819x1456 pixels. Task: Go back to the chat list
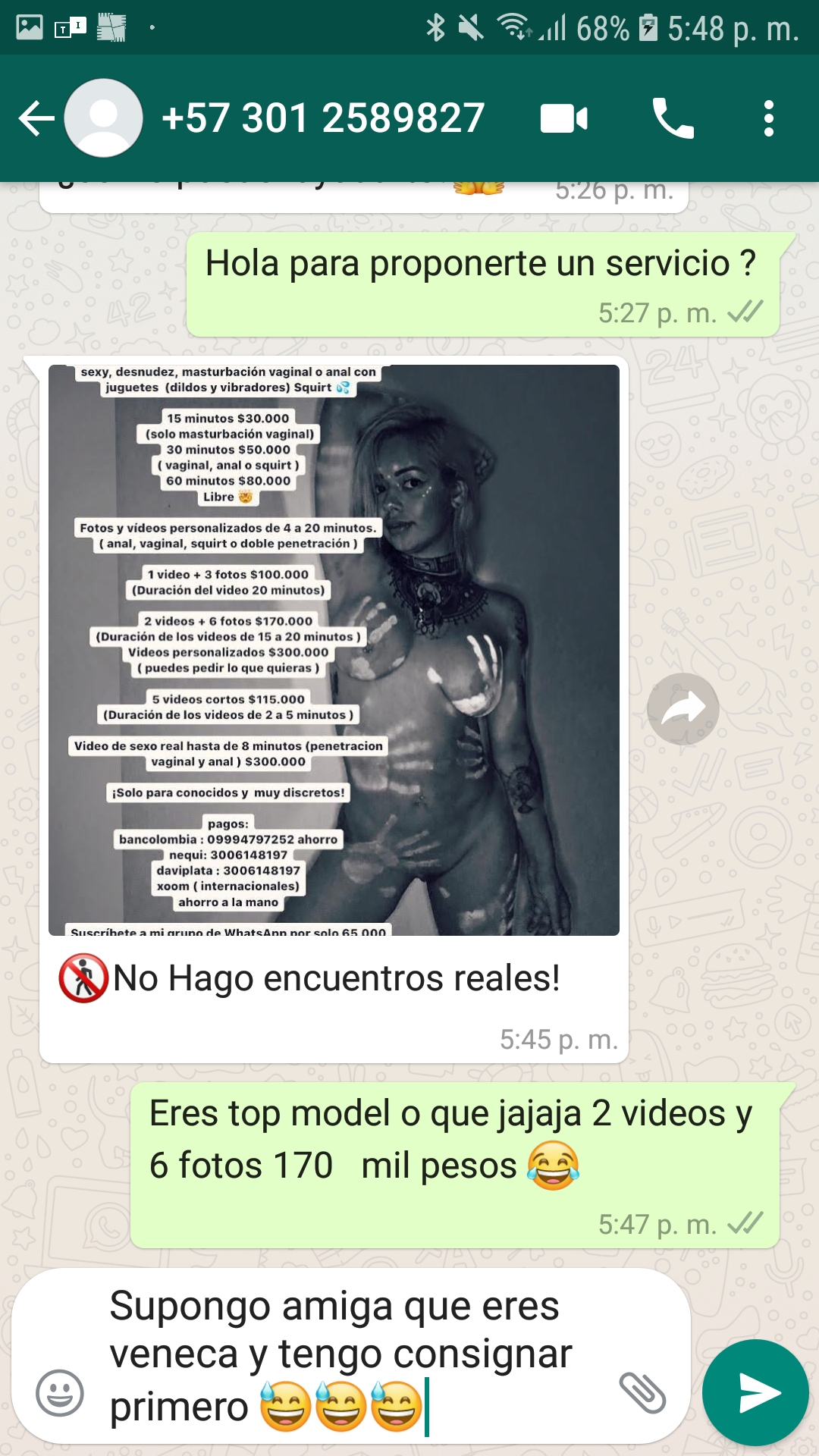[x=36, y=118]
